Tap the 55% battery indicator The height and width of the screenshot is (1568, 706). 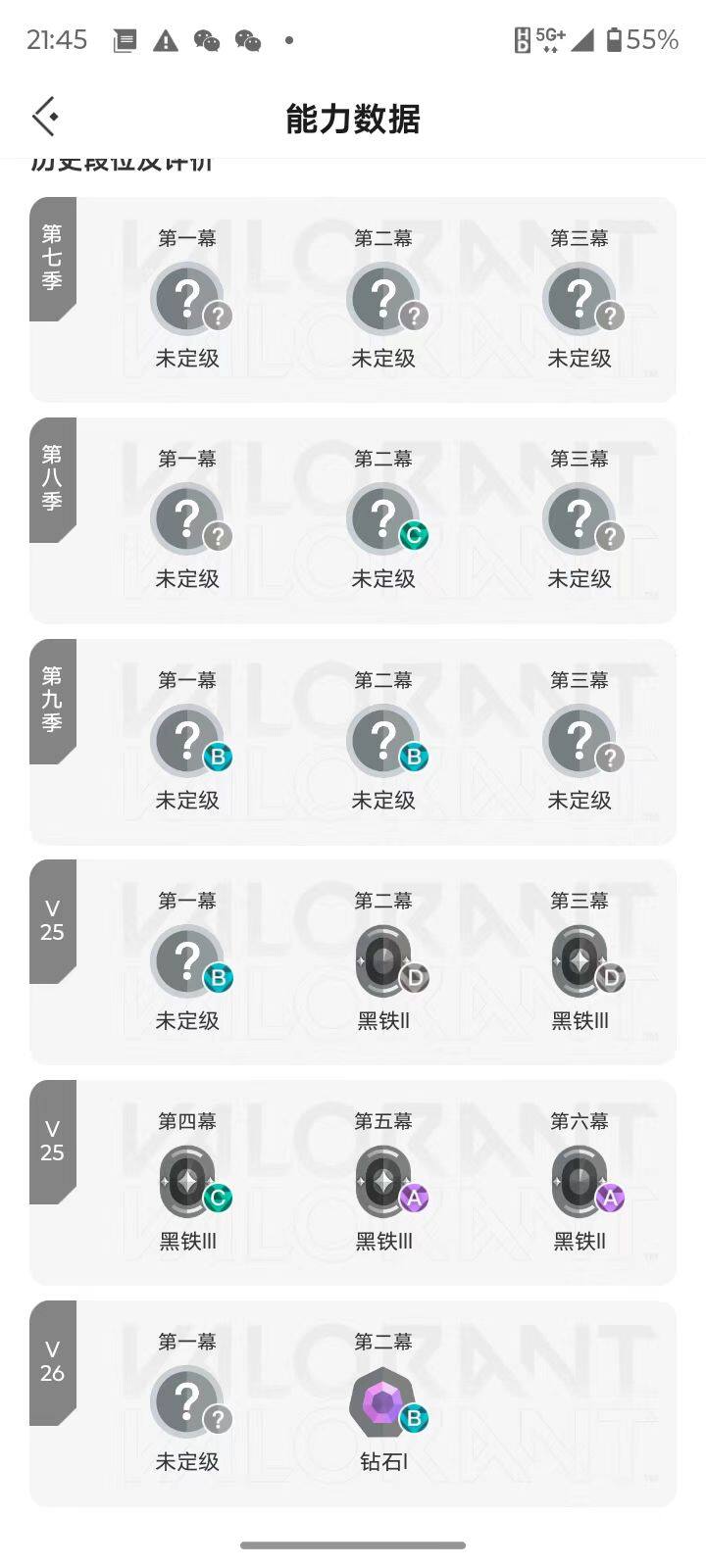click(649, 39)
